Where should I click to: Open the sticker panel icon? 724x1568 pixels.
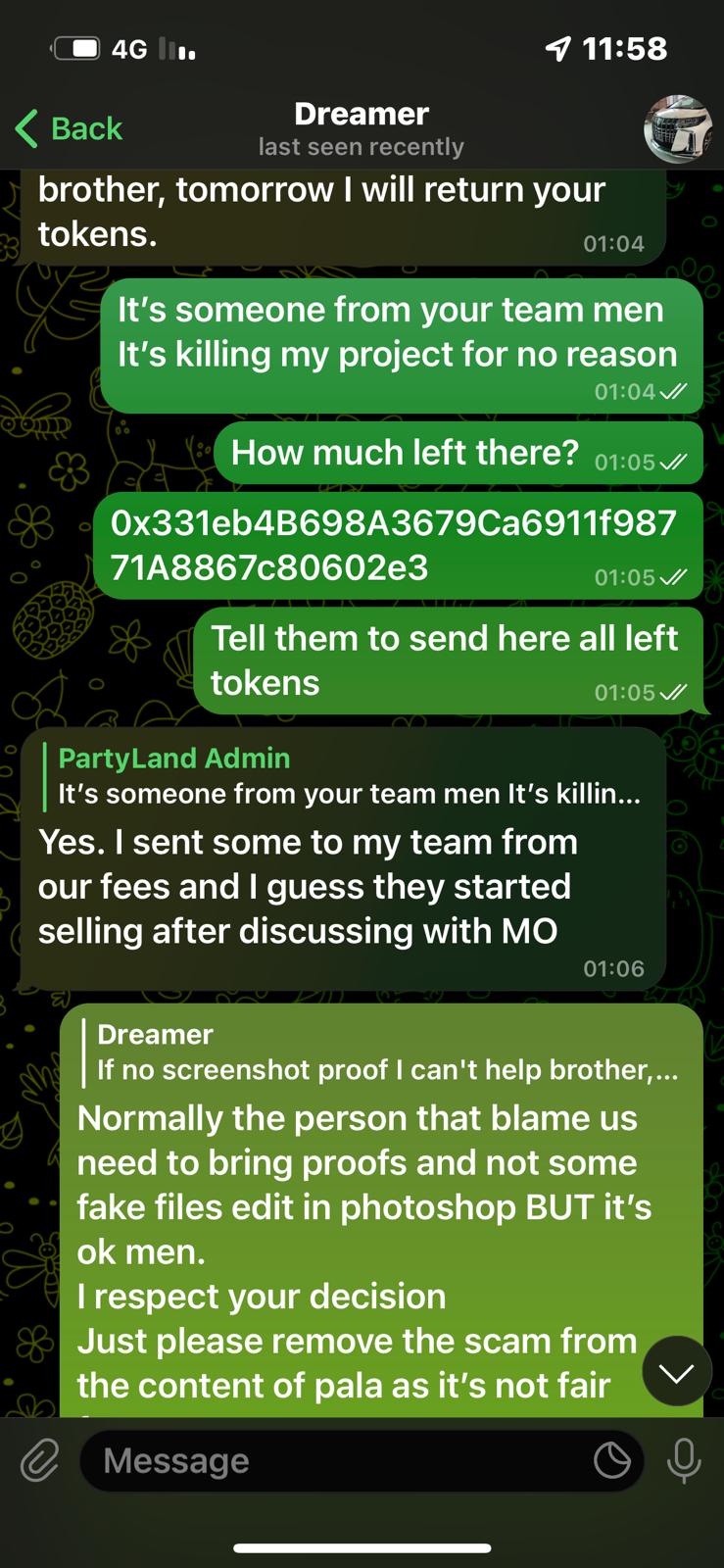coord(612,1461)
